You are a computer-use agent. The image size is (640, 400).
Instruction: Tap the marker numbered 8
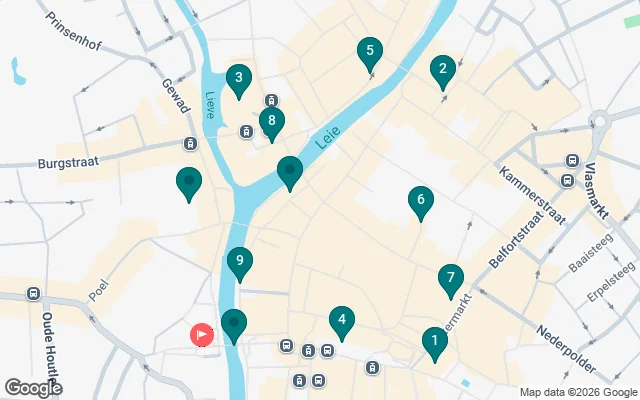click(271, 123)
